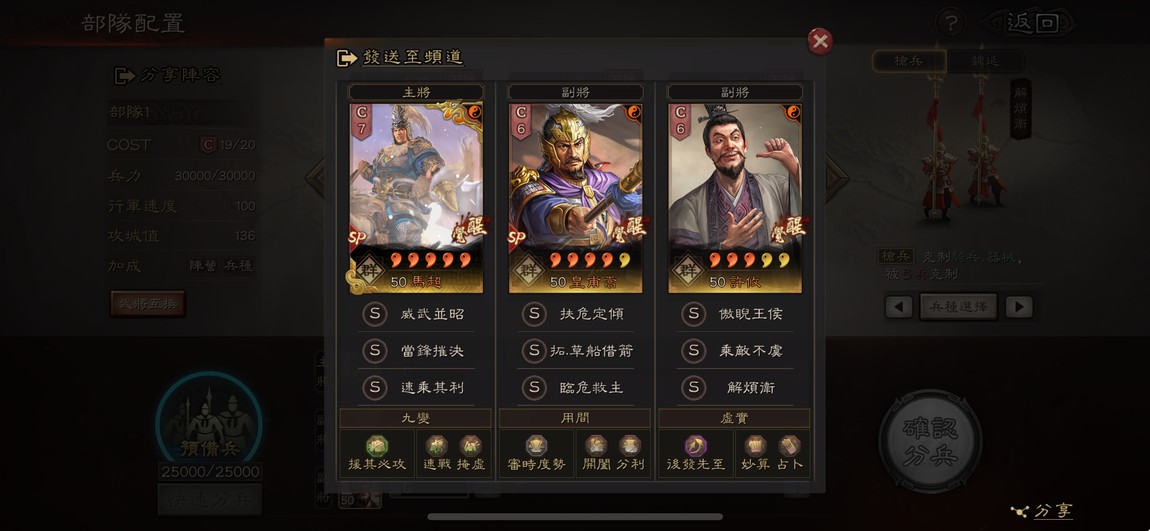The width and height of the screenshot is (1150, 531).
Task: Tap 發送至頻道 to send to channel
Action: (401, 58)
